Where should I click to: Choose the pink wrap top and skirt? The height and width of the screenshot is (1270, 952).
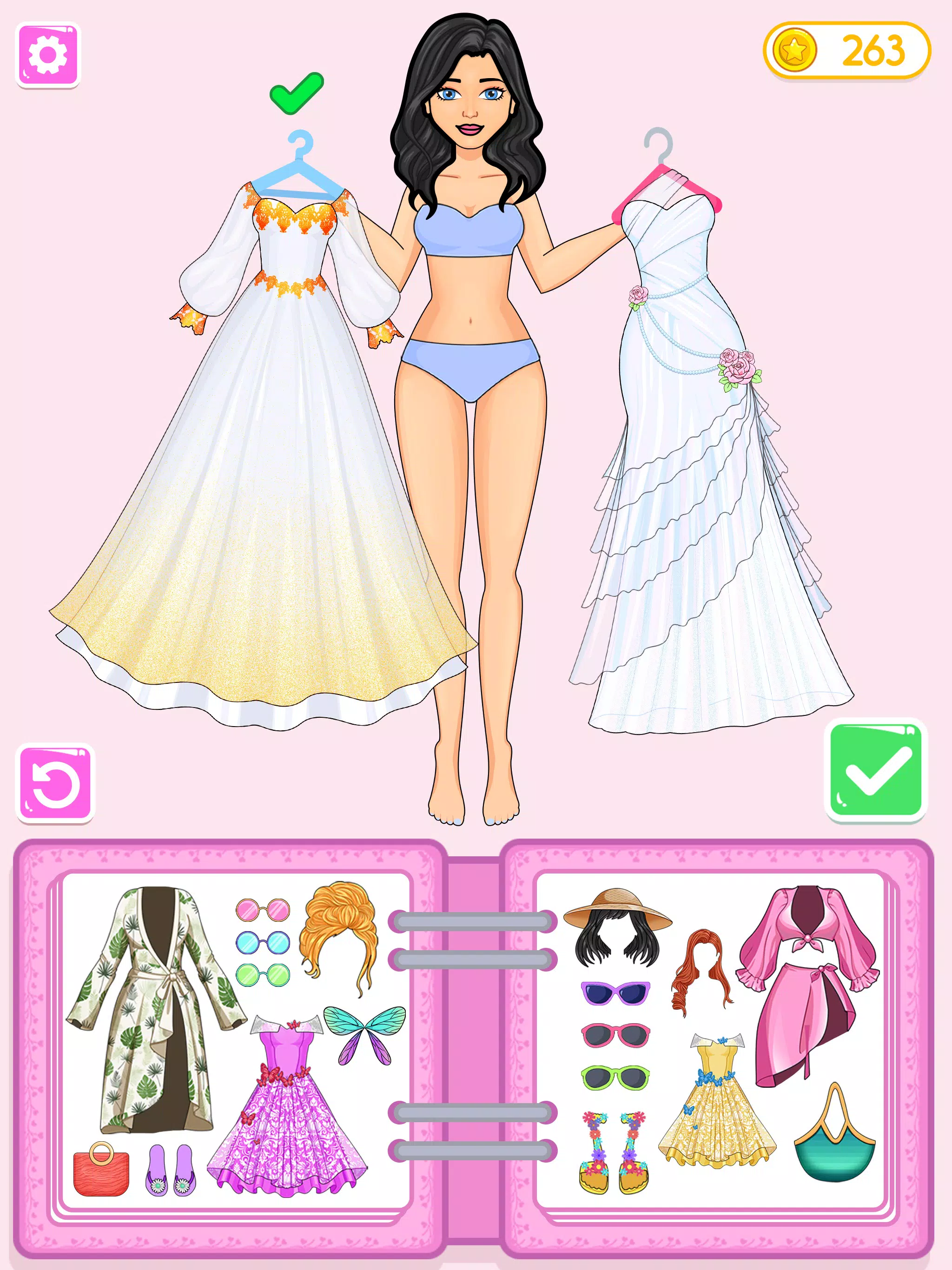coord(807,982)
